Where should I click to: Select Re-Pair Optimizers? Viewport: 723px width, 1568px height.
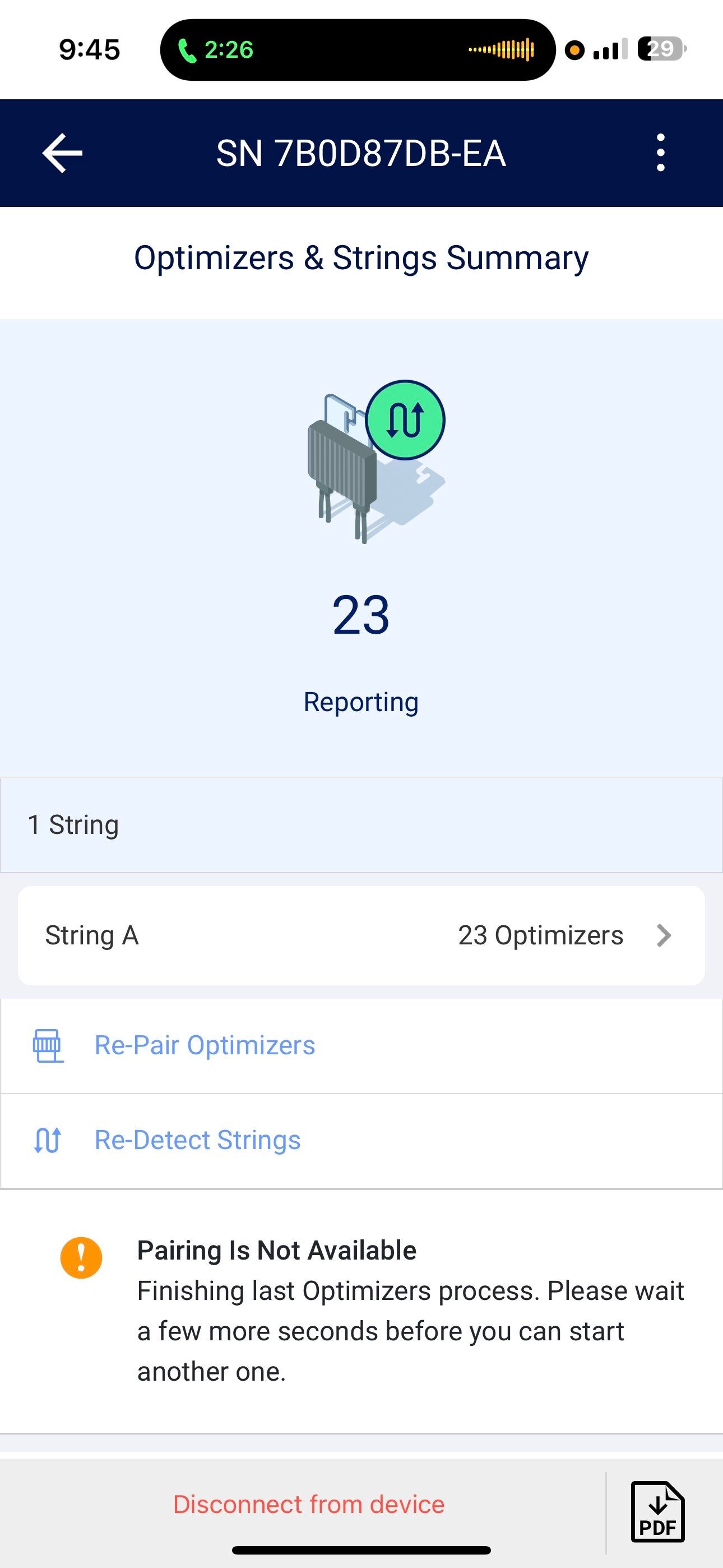point(205,1045)
